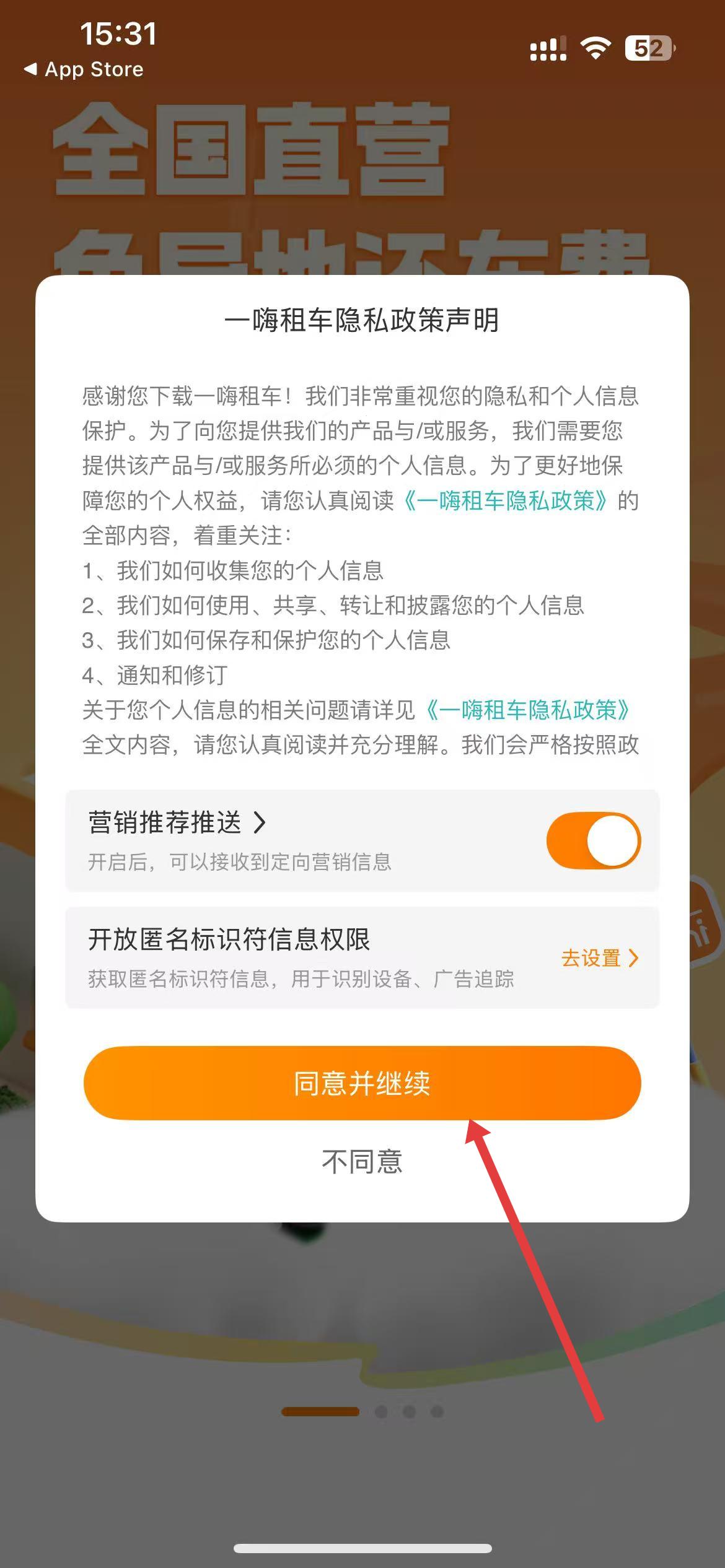Tap 同意并继续 to accept privacy policy

tap(362, 1083)
